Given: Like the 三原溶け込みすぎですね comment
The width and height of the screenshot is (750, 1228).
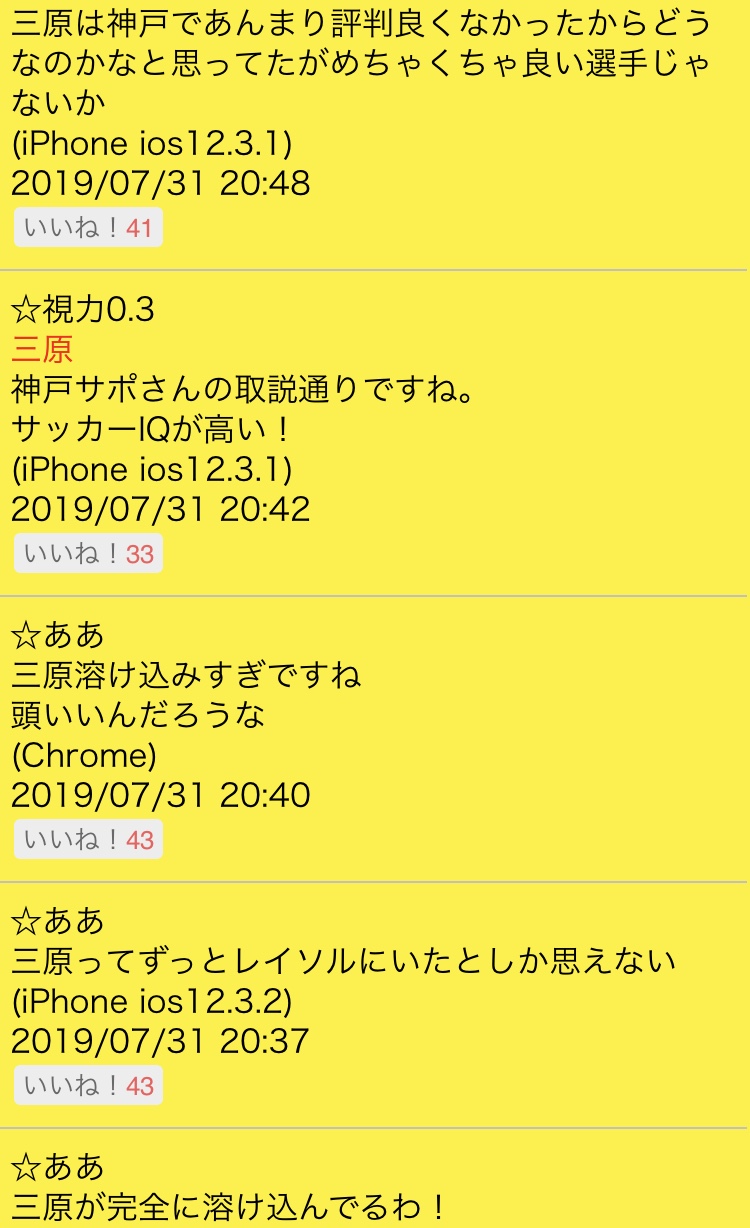Looking at the screenshot, I should [88, 840].
